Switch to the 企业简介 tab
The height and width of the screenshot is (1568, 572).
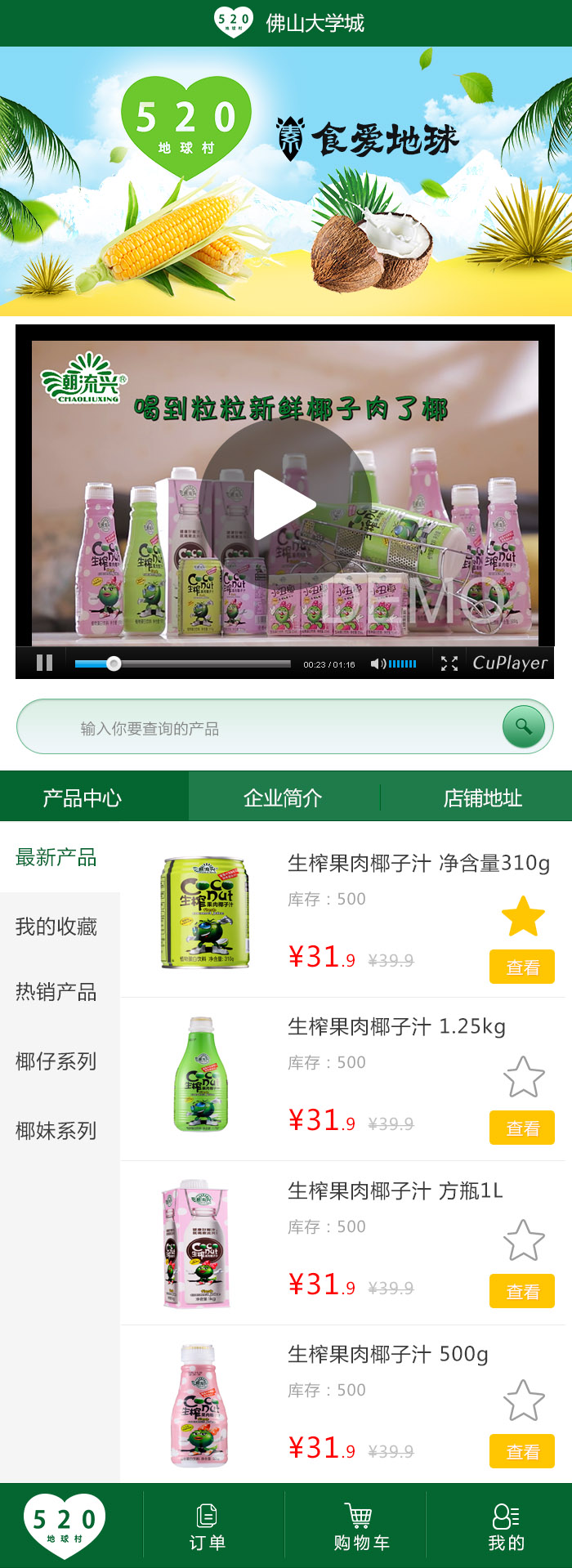[283, 797]
